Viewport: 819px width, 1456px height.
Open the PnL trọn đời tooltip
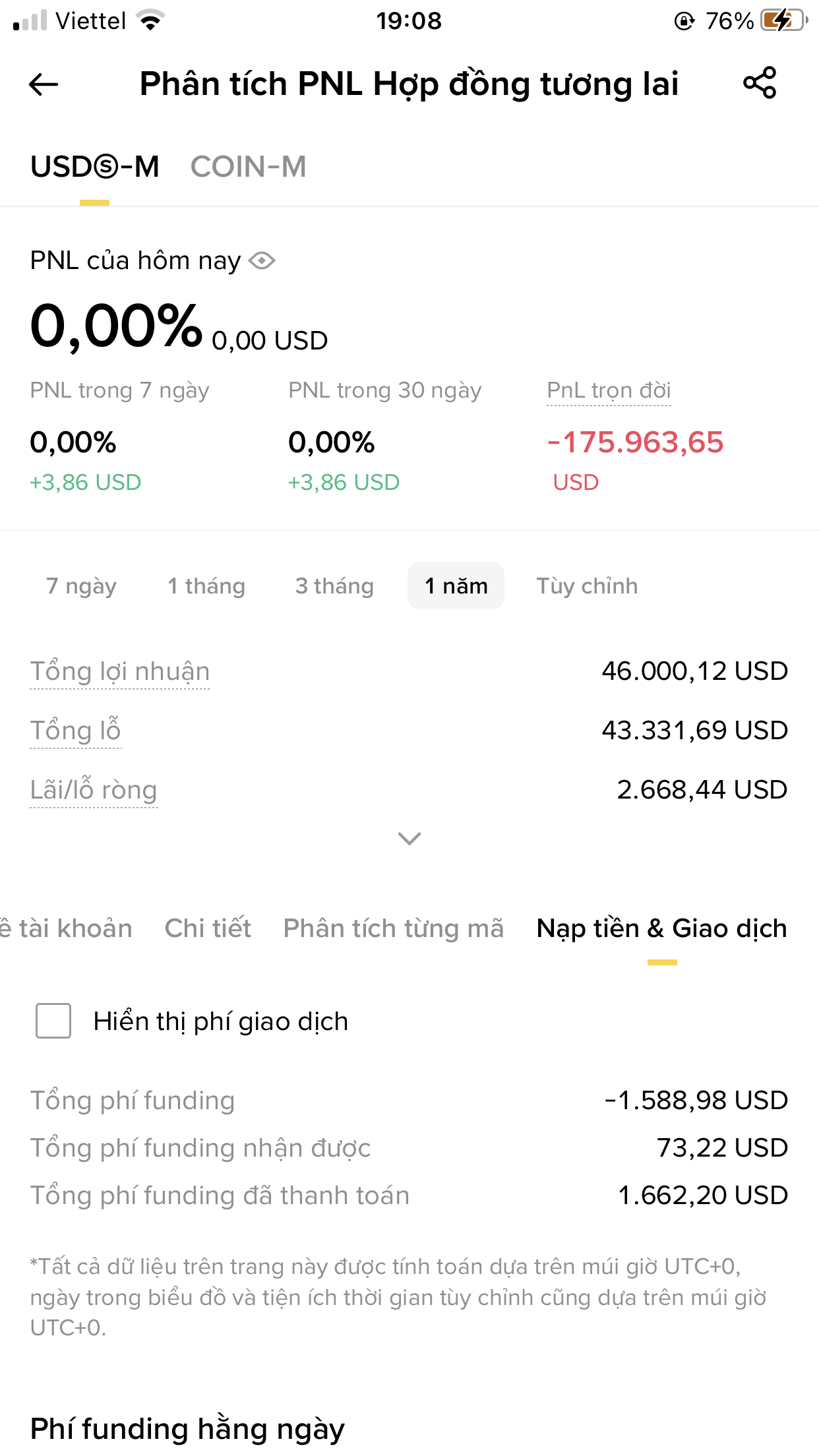tap(608, 390)
